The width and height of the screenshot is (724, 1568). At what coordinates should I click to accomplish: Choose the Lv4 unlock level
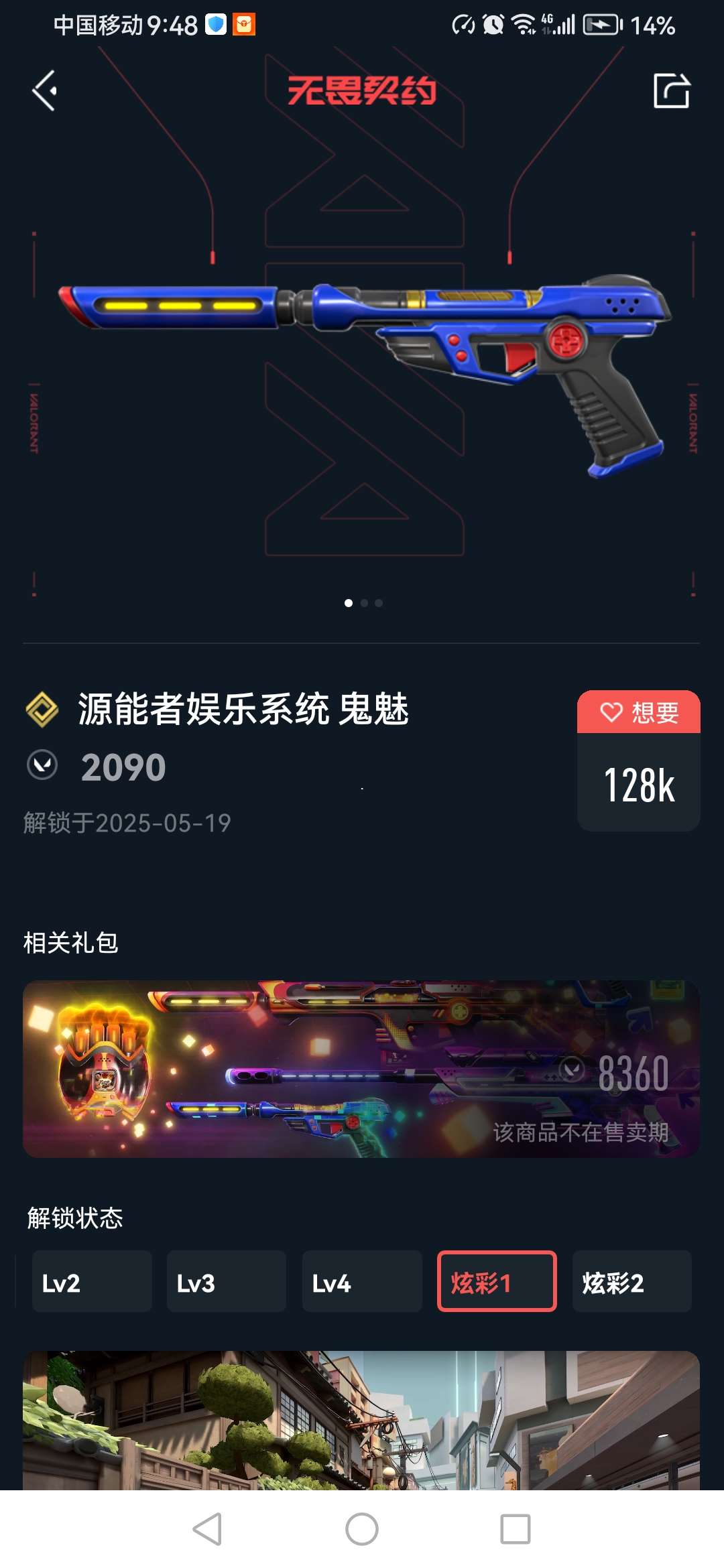(362, 1281)
